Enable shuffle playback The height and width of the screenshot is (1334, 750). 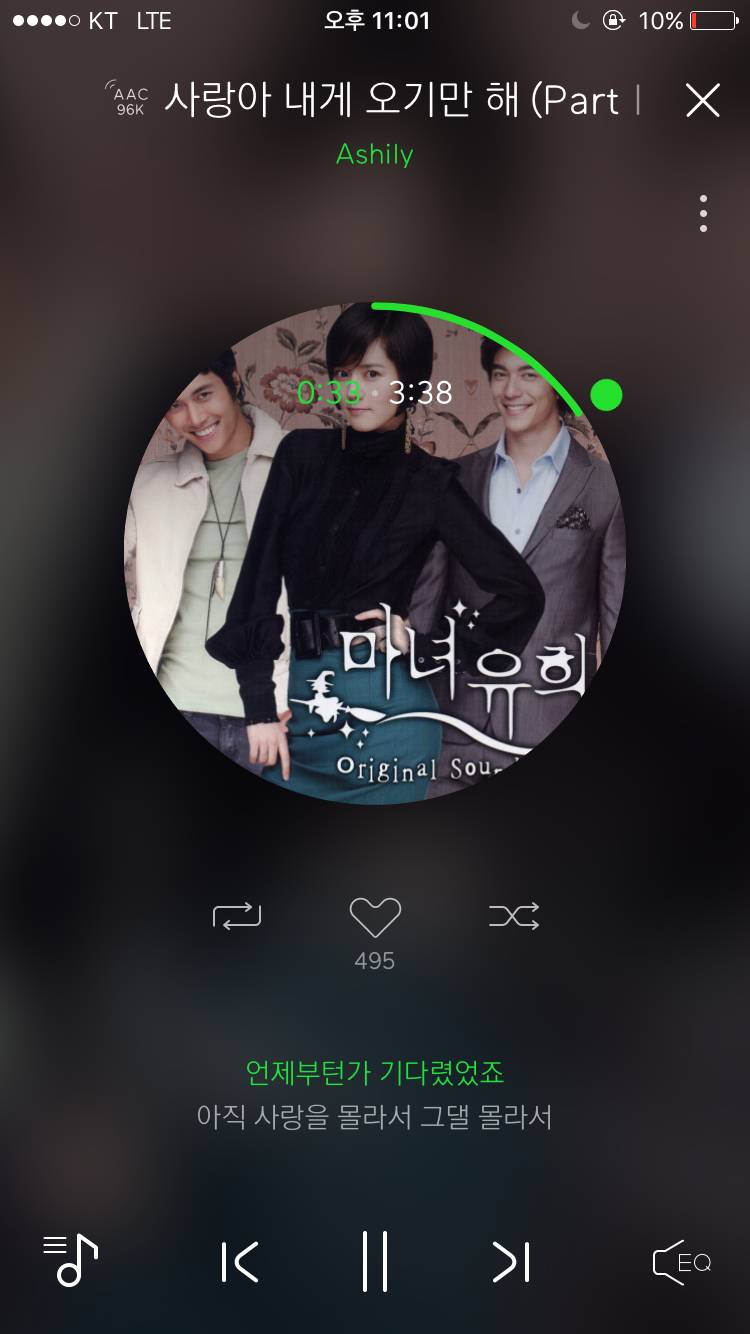click(x=514, y=916)
